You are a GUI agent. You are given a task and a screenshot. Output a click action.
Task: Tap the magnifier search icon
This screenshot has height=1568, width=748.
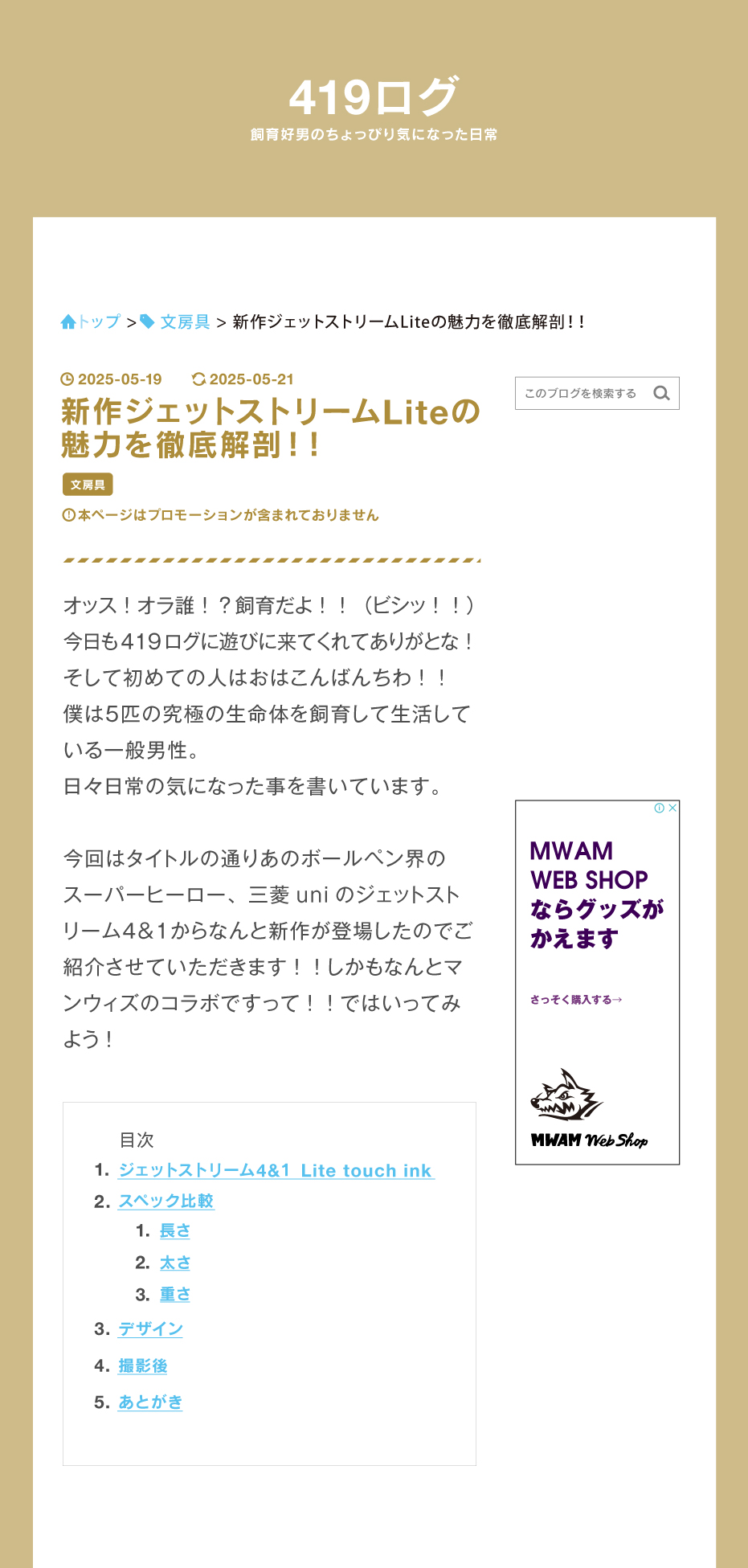point(661,394)
